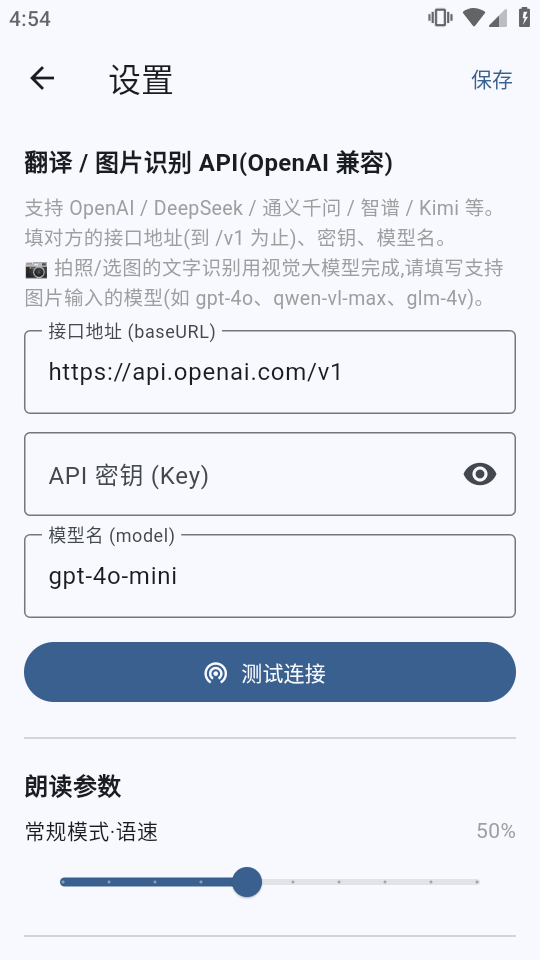Go back using the arrow icon
Screen dimensions: 540x960
point(42,78)
